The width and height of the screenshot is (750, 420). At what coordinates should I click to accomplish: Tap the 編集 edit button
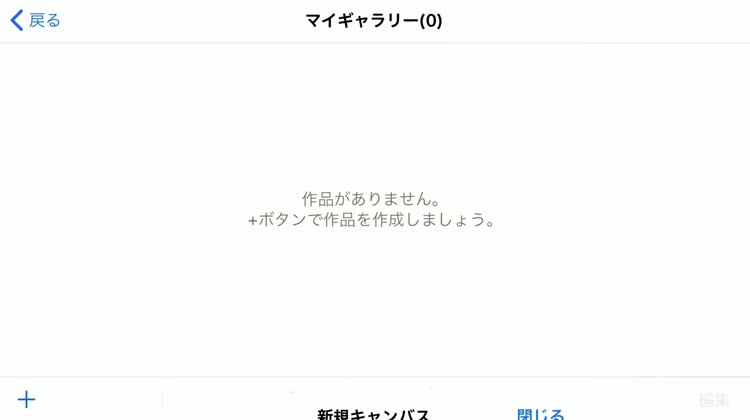click(x=714, y=399)
